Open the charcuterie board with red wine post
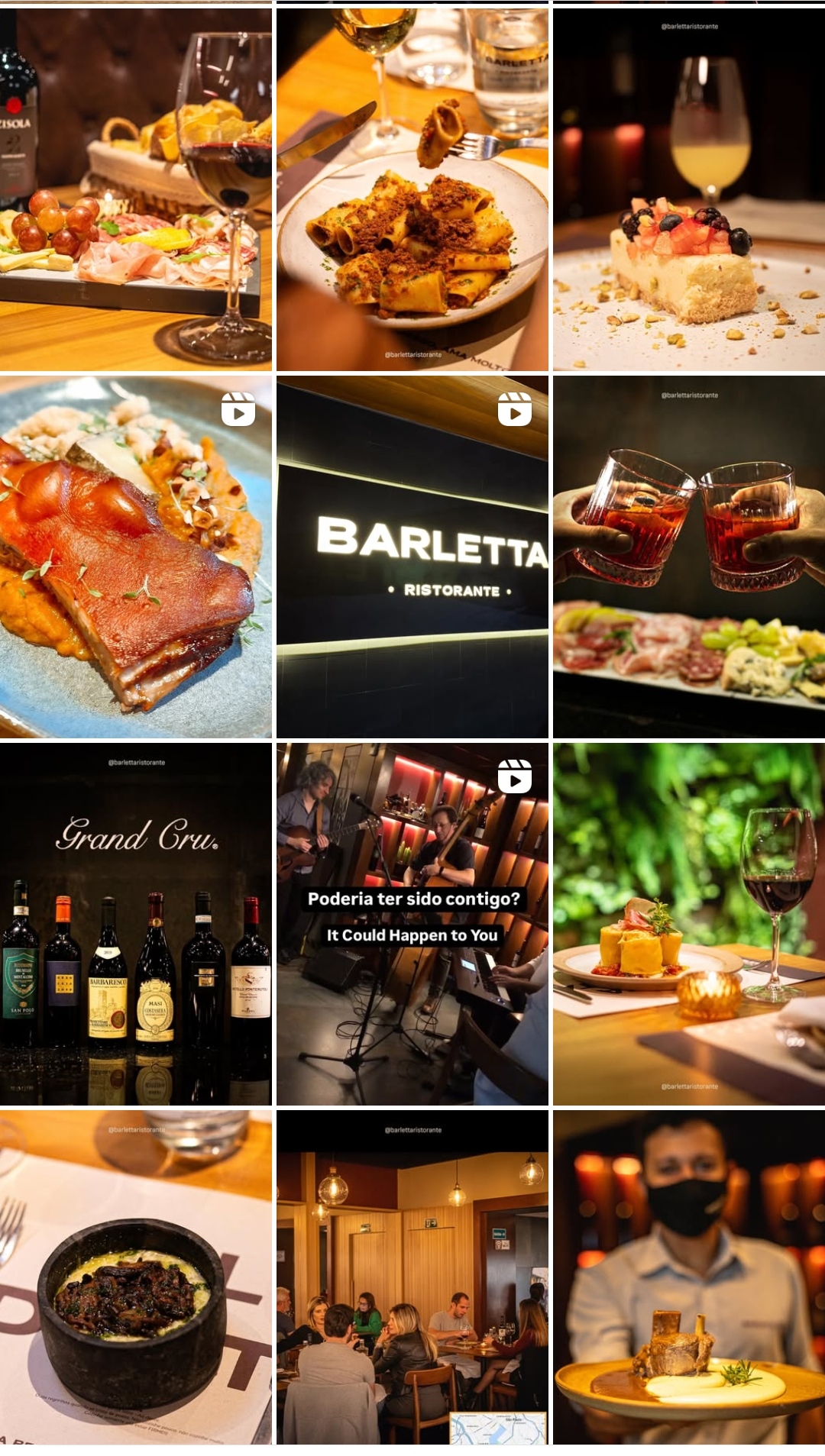Viewport: 825px width, 1456px height. tap(135, 189)
